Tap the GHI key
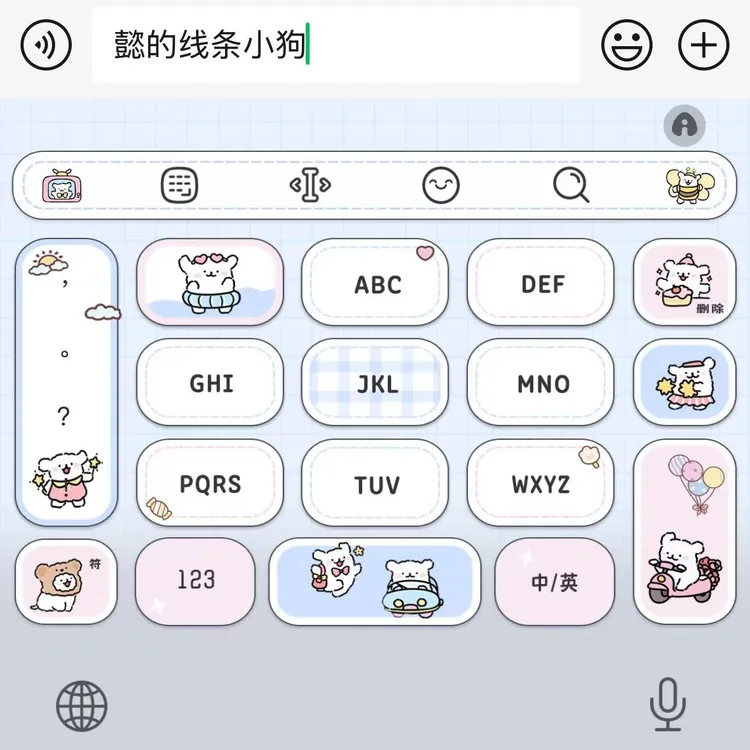The height and width of the screenshot is (750, 750). 211,384
